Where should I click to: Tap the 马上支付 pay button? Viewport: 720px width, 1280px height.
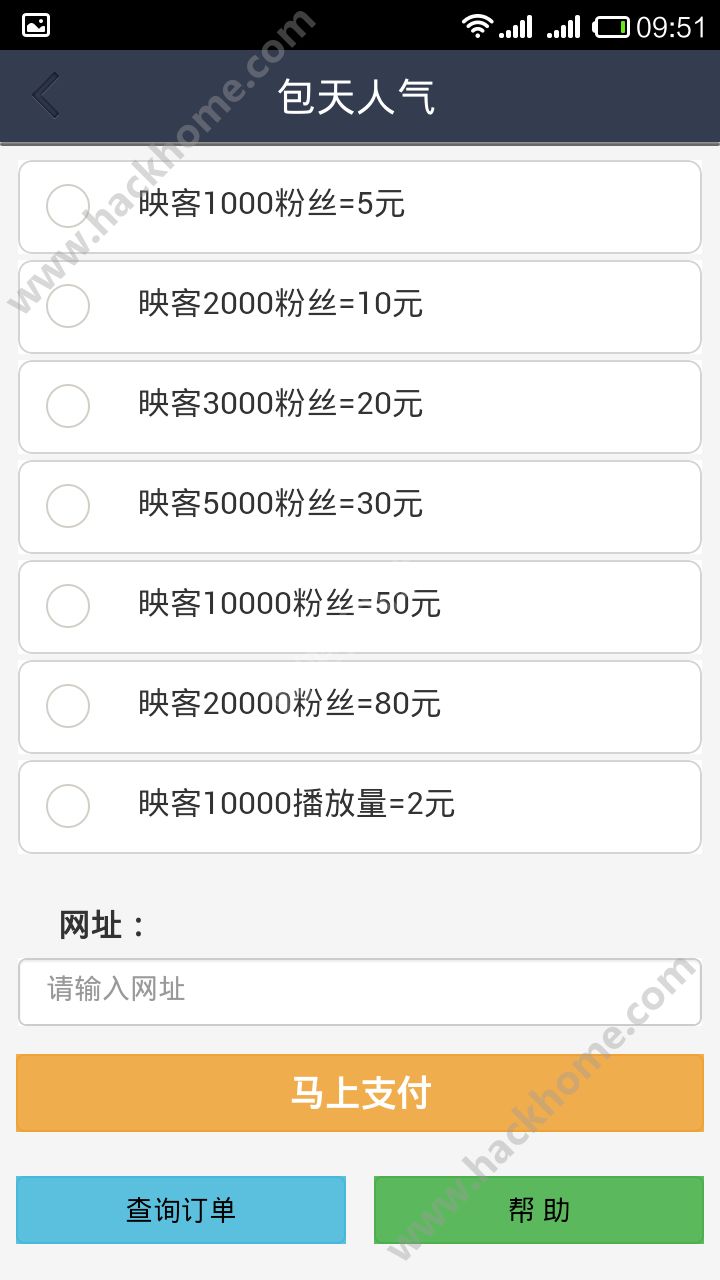360,1093
